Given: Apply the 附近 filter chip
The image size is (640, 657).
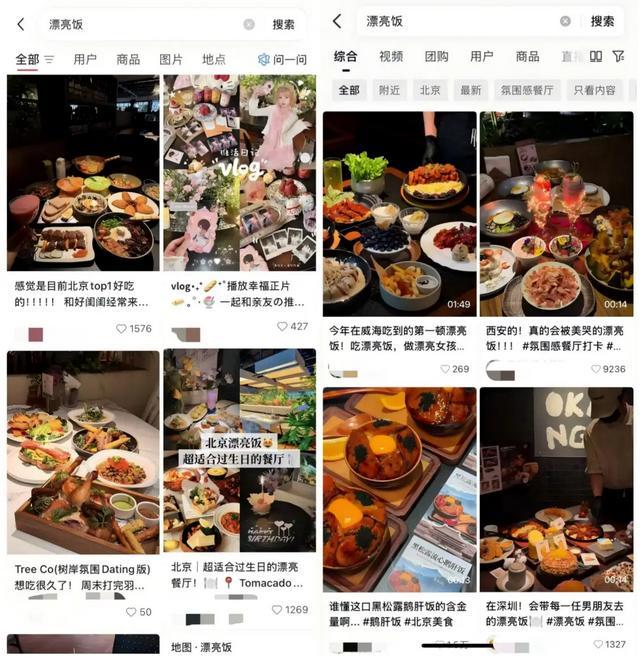Looking at the screenshot, I should 389,90.
